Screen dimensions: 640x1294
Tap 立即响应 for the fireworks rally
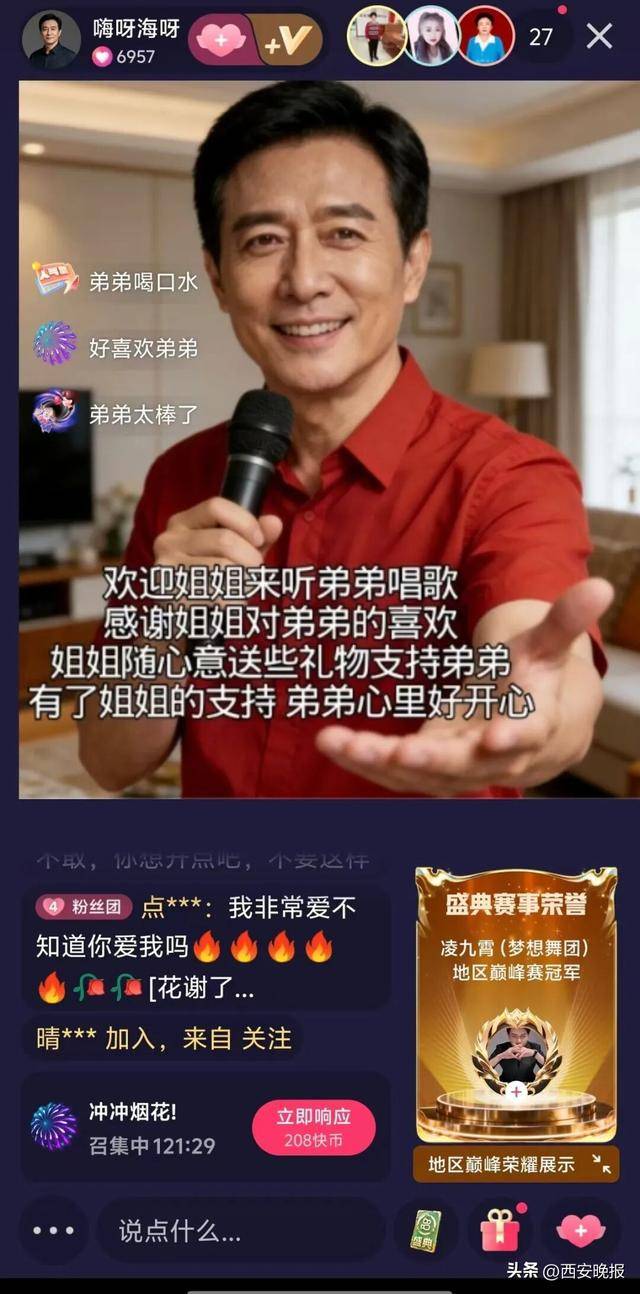coord(313,1127)
